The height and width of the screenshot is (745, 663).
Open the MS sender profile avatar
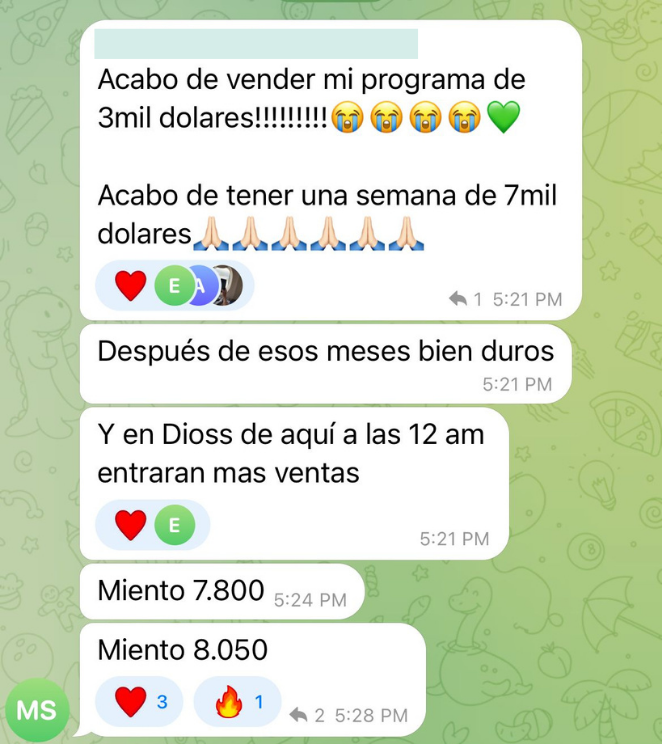[x=37, y=711]
